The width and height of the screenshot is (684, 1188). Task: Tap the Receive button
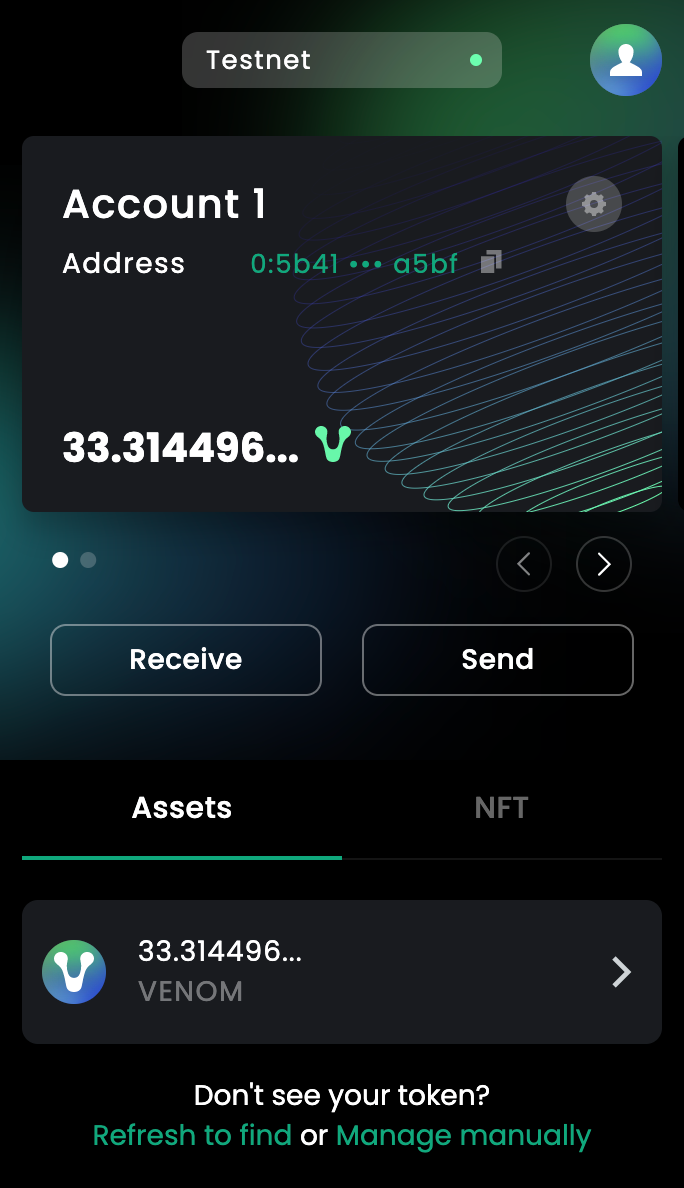[186, 660]
